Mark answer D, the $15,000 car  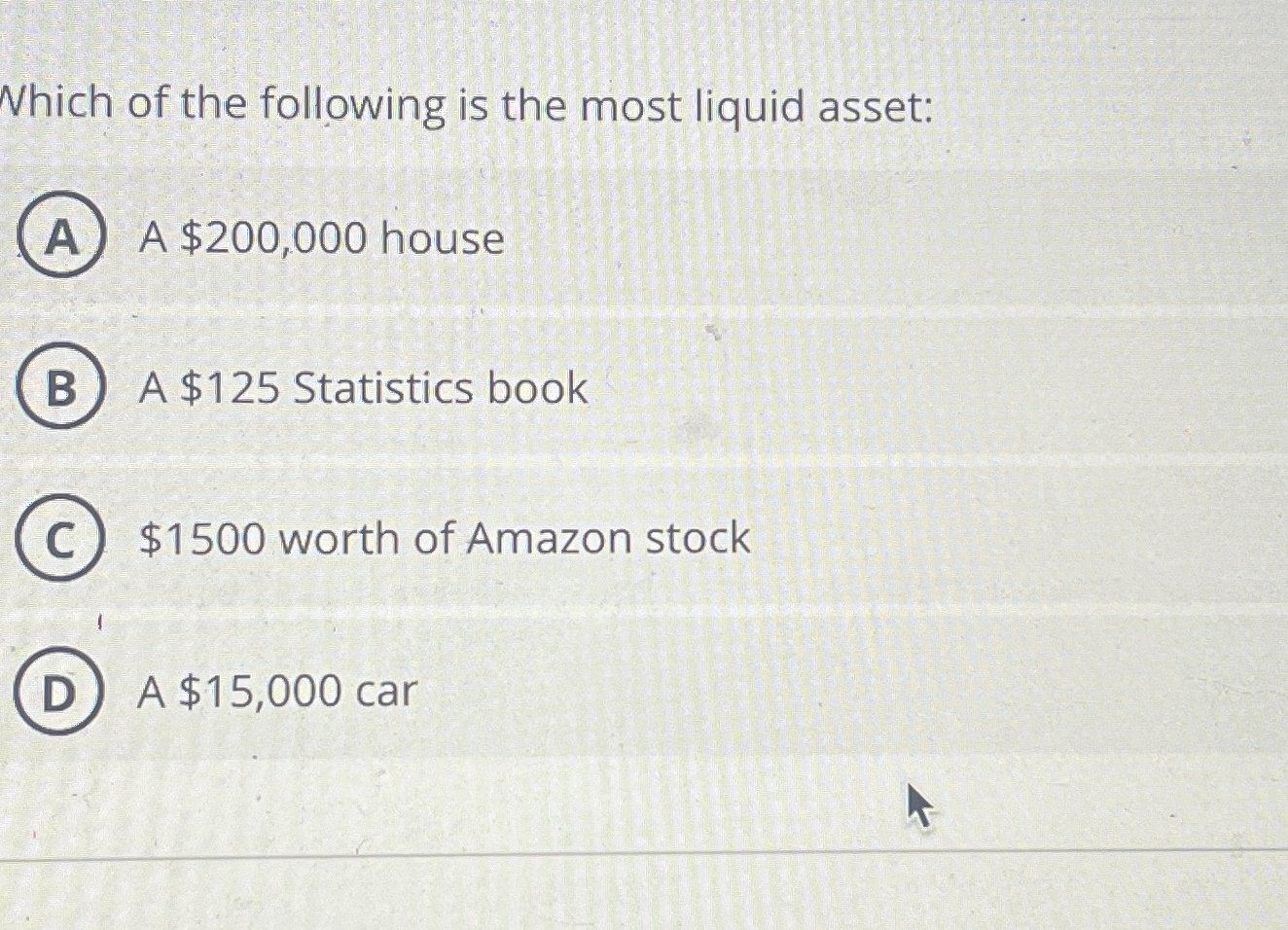click(60, 692)
